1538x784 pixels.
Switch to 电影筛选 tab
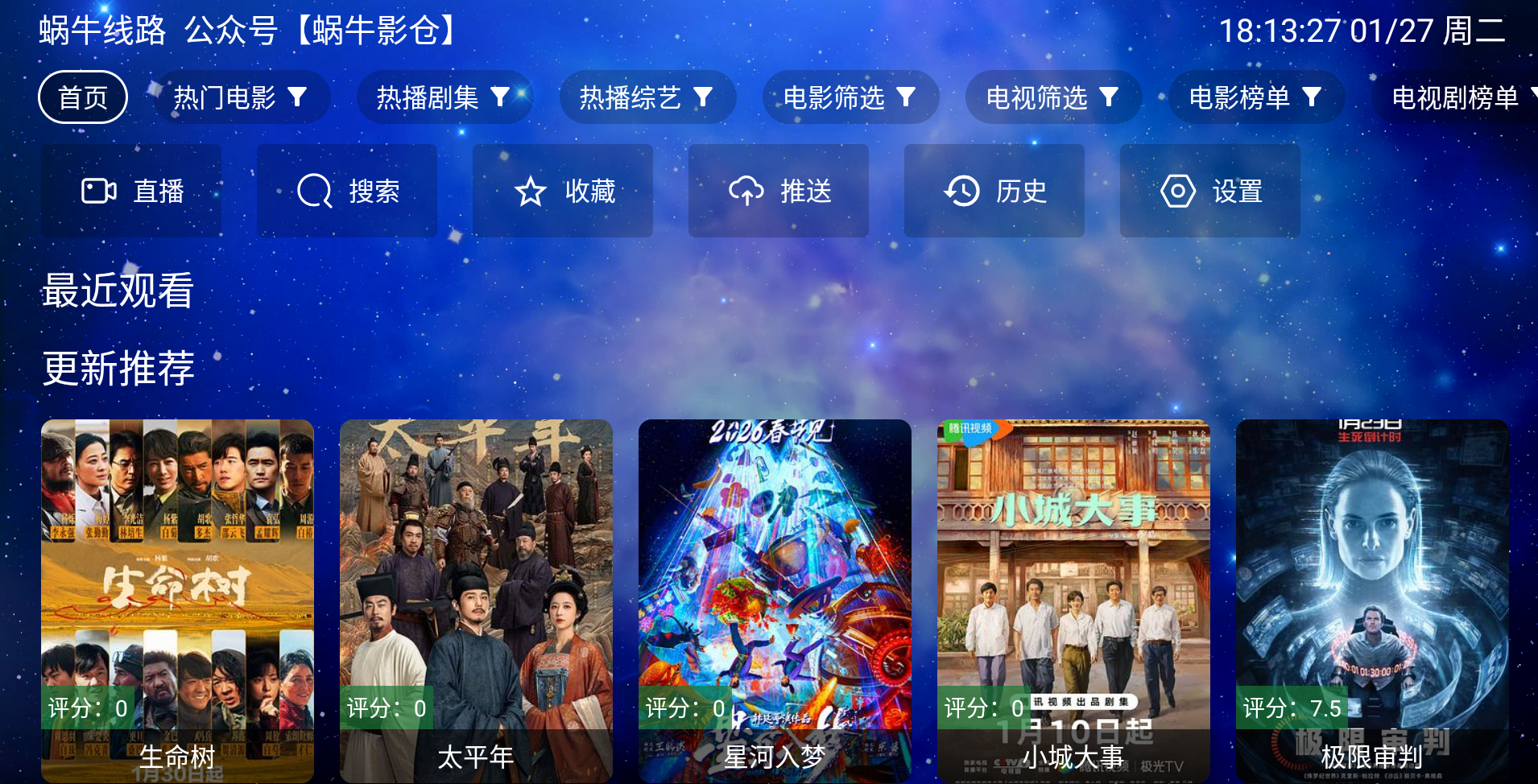point(850,97)
